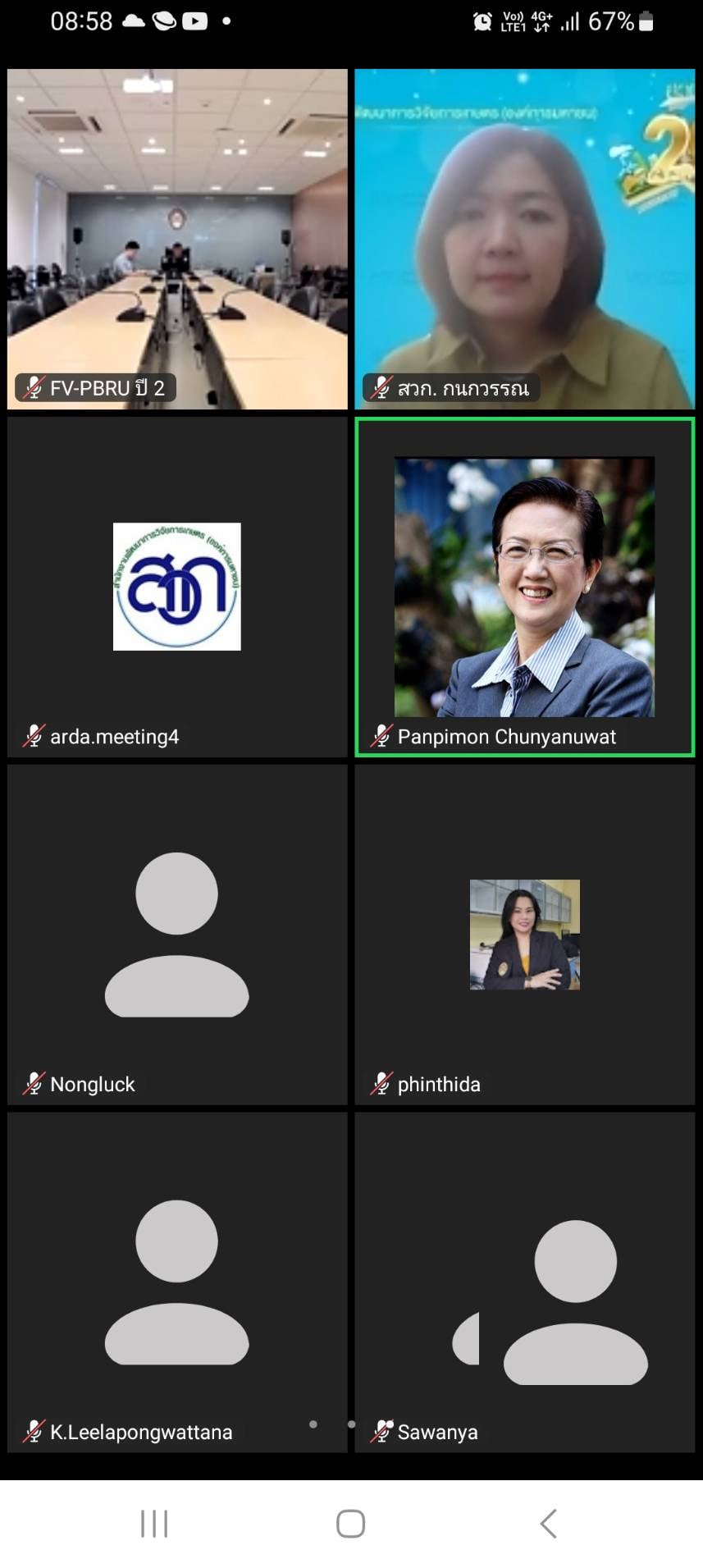Select K.Leelapongwattana's tile
The height and width of the screenshot is (1568, 703).
click(177, 1282)
